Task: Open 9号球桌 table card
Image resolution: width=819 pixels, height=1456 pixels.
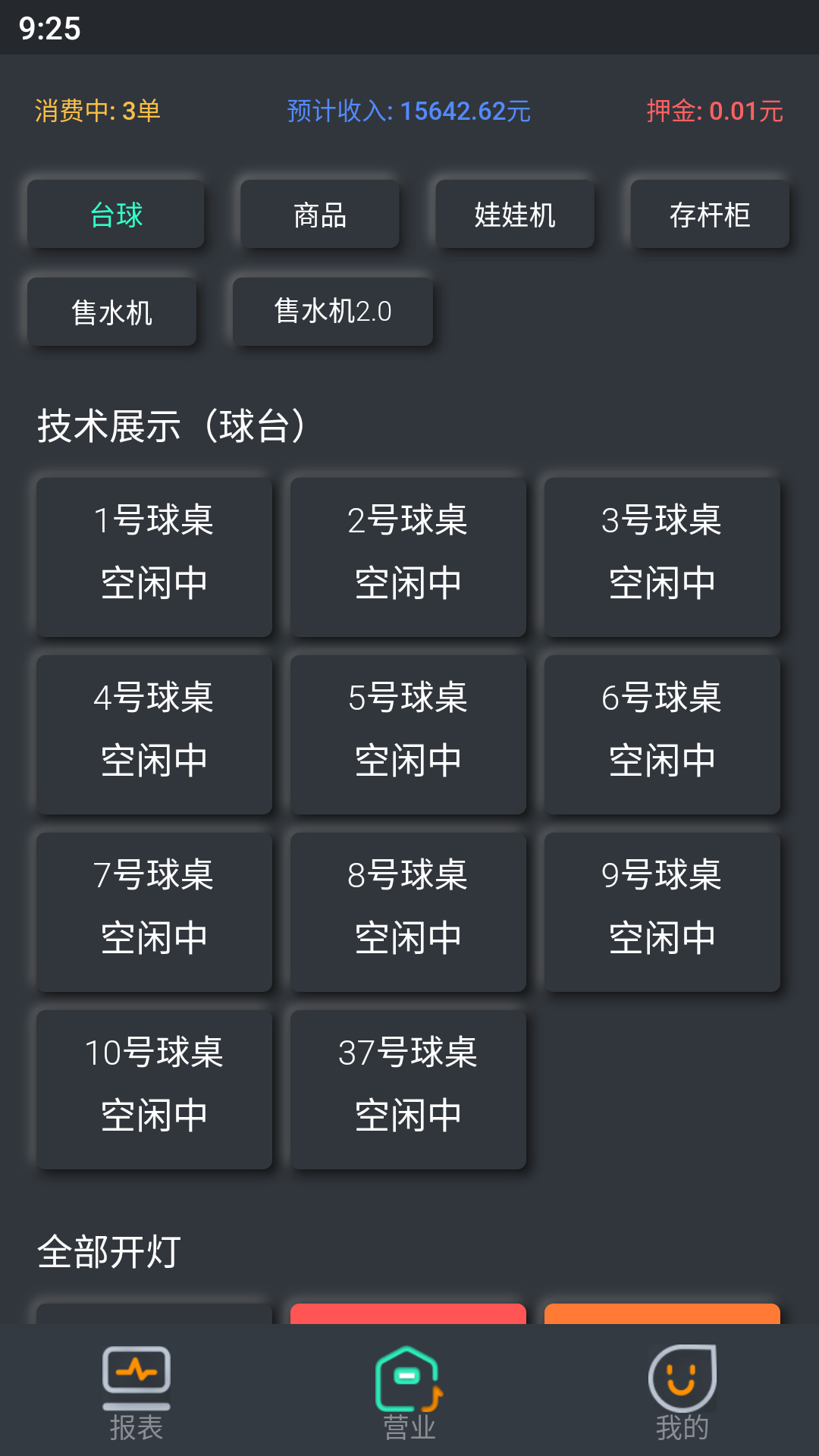Action: click(x=662, y=912)
